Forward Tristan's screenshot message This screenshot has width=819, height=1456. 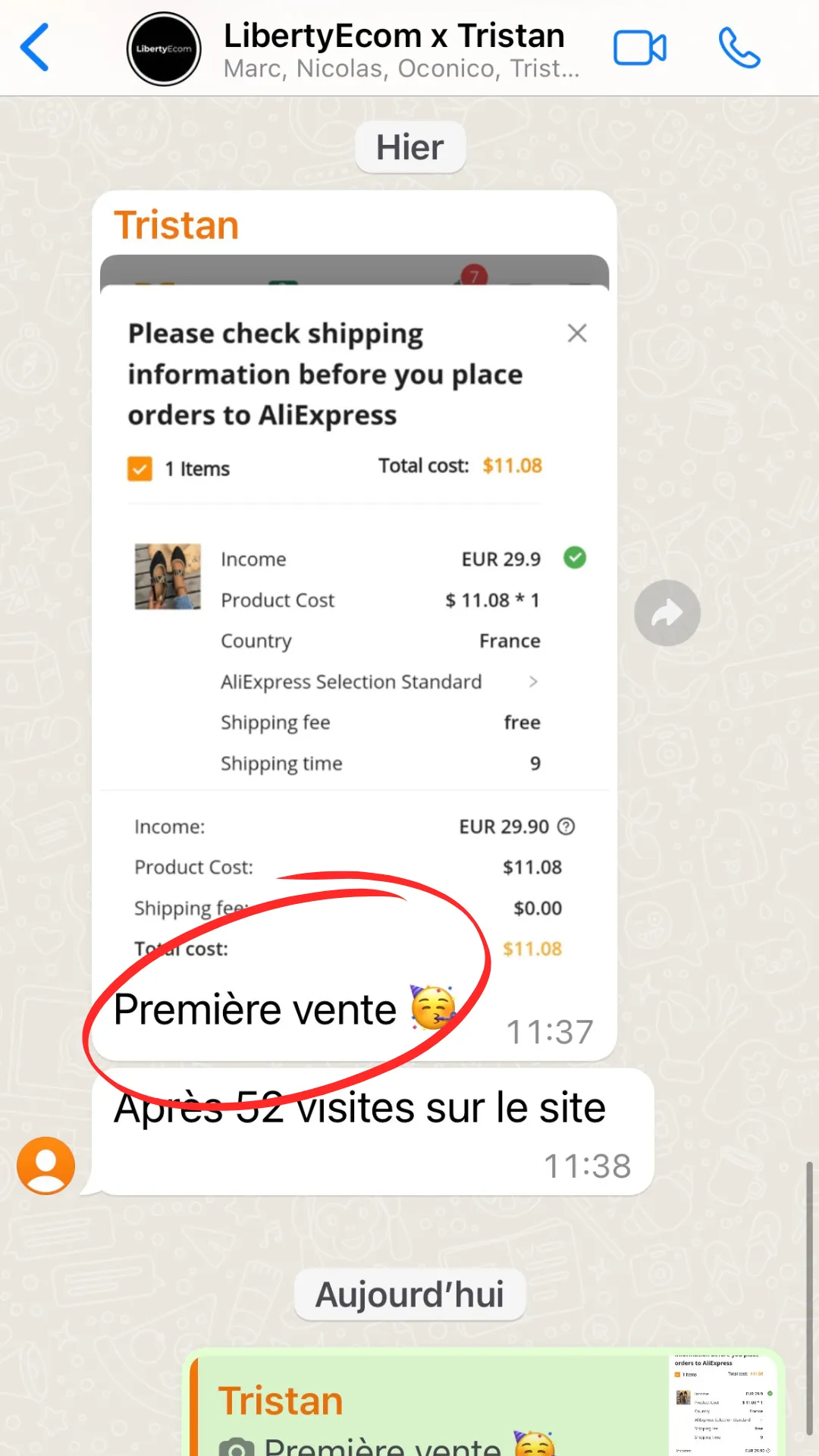(x=667, y=613)
